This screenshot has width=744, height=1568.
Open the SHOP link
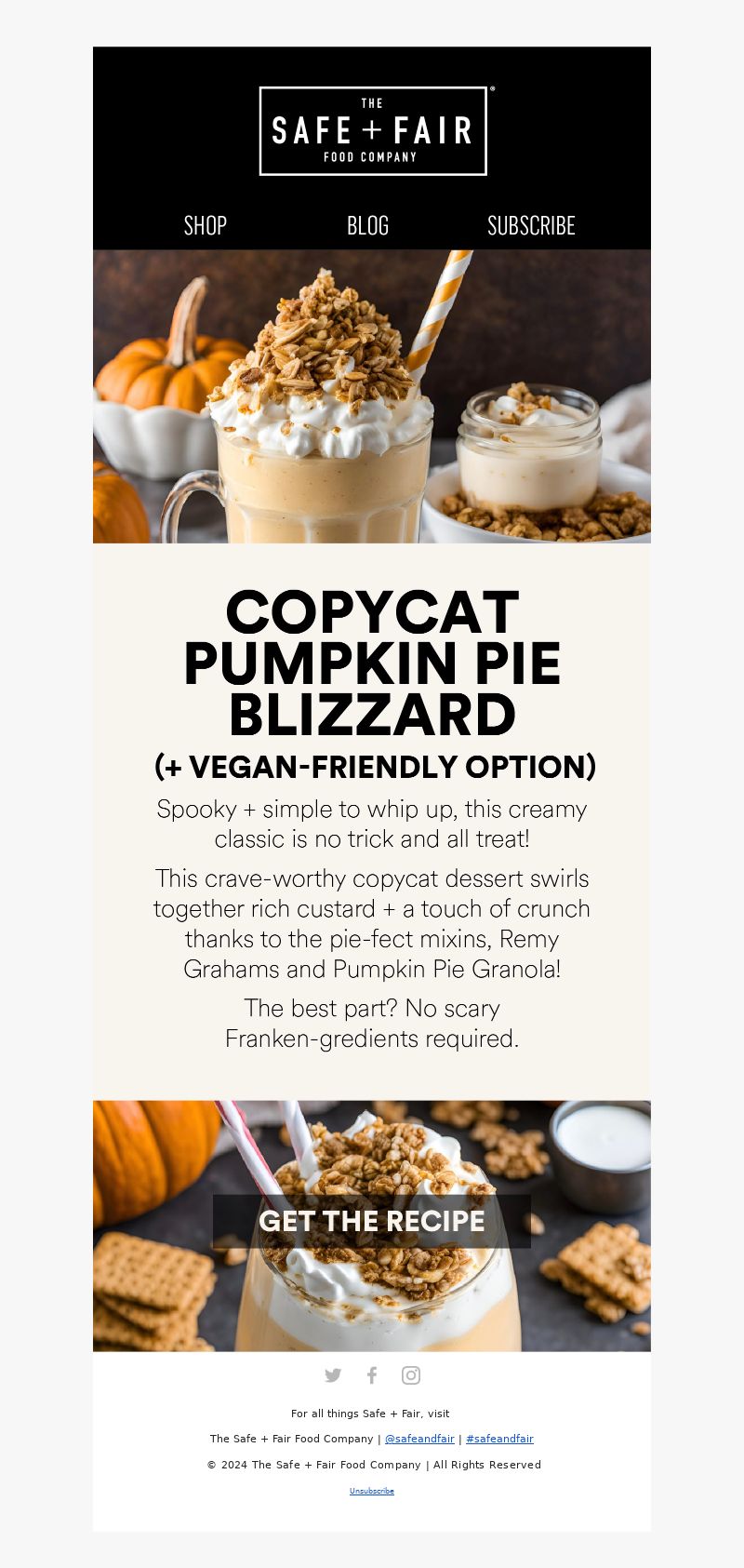coord(206,225)
